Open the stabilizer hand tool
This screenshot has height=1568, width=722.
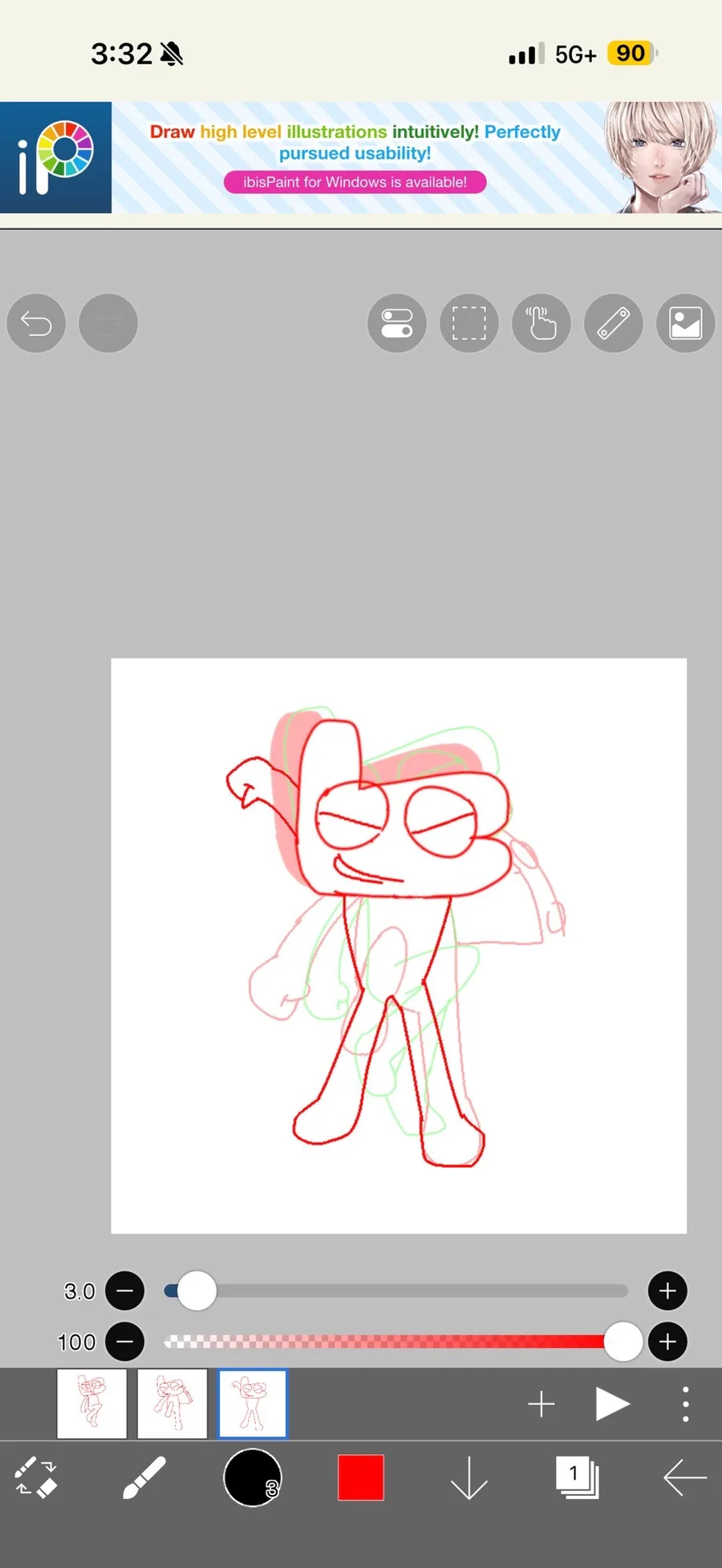tap(541, 323)
